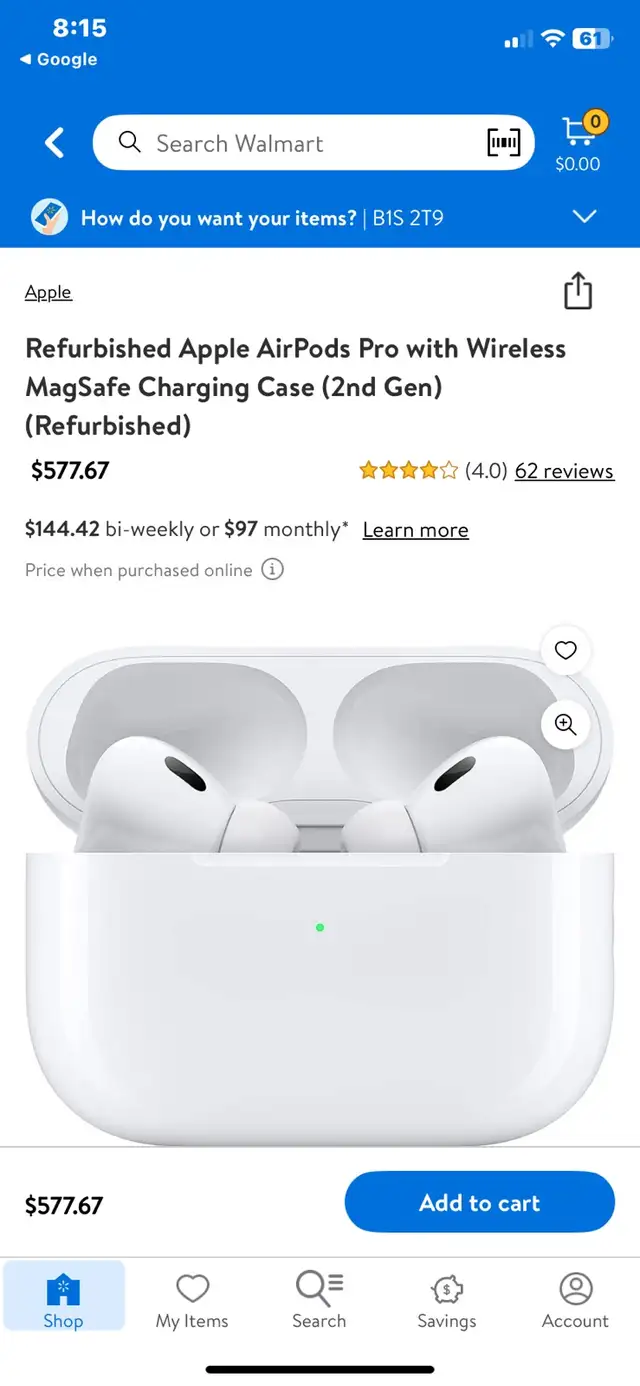Zoom into the product image
The image size is (640, 1386).
pos(566,725)
